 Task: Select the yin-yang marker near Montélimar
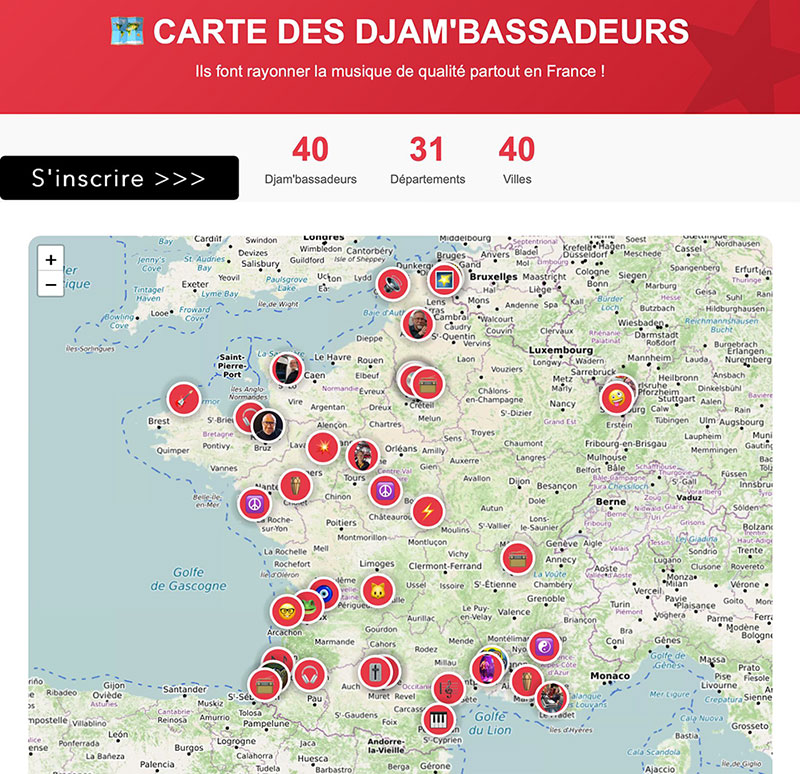click(543, 645)
